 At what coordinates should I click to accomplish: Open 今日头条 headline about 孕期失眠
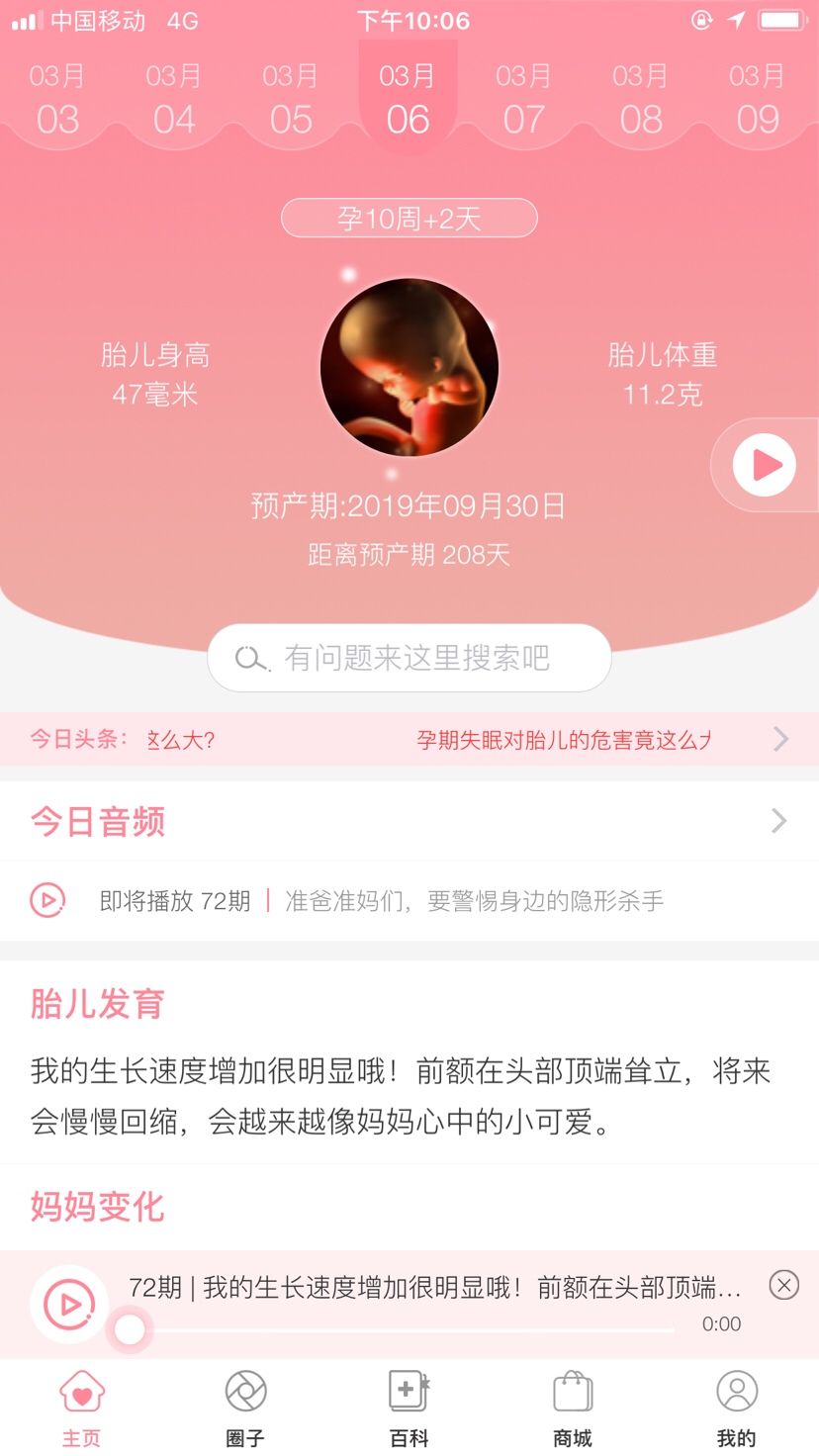(564, 740)
